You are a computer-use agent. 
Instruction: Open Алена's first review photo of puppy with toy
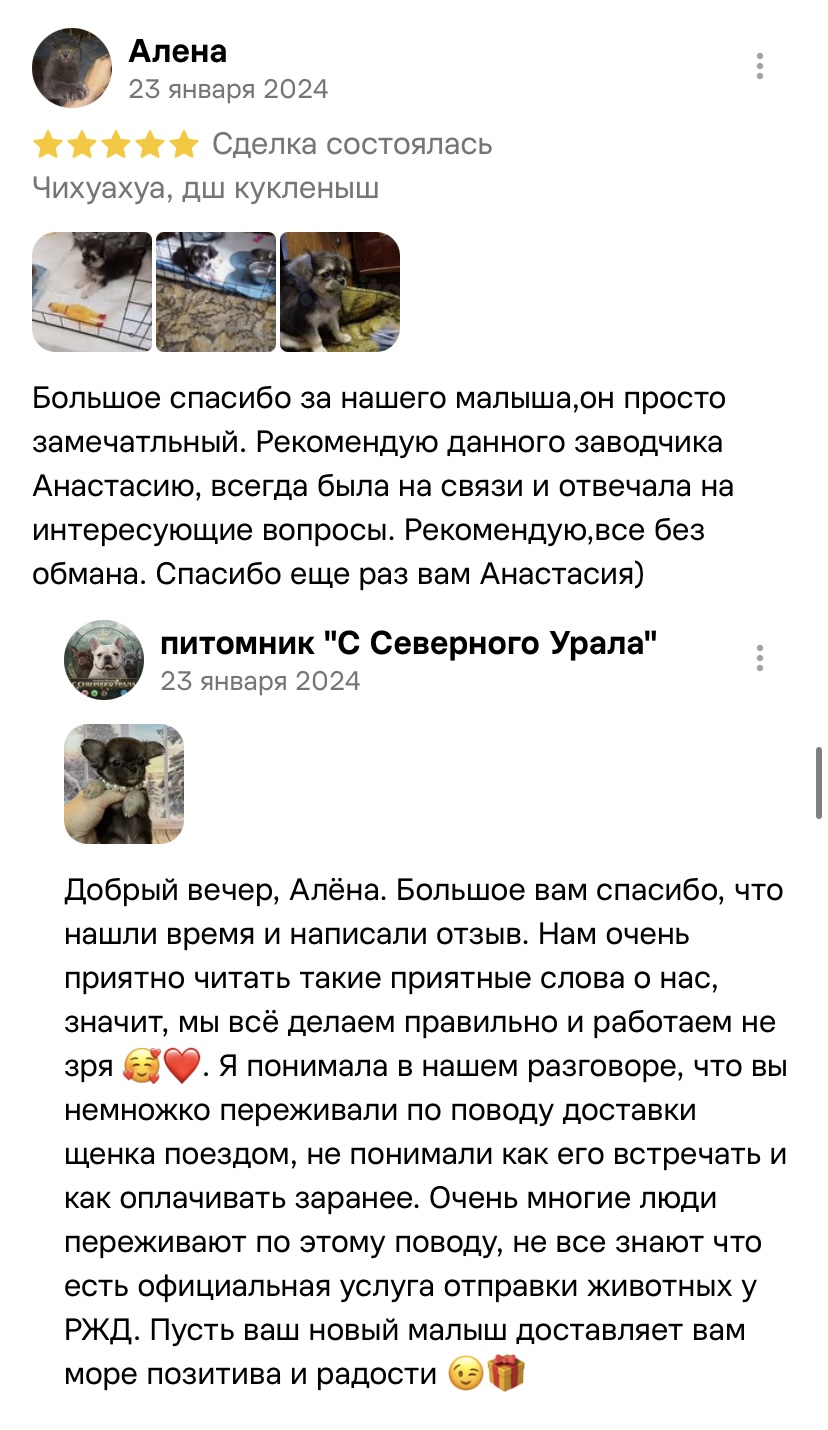[x=92, y=292]
